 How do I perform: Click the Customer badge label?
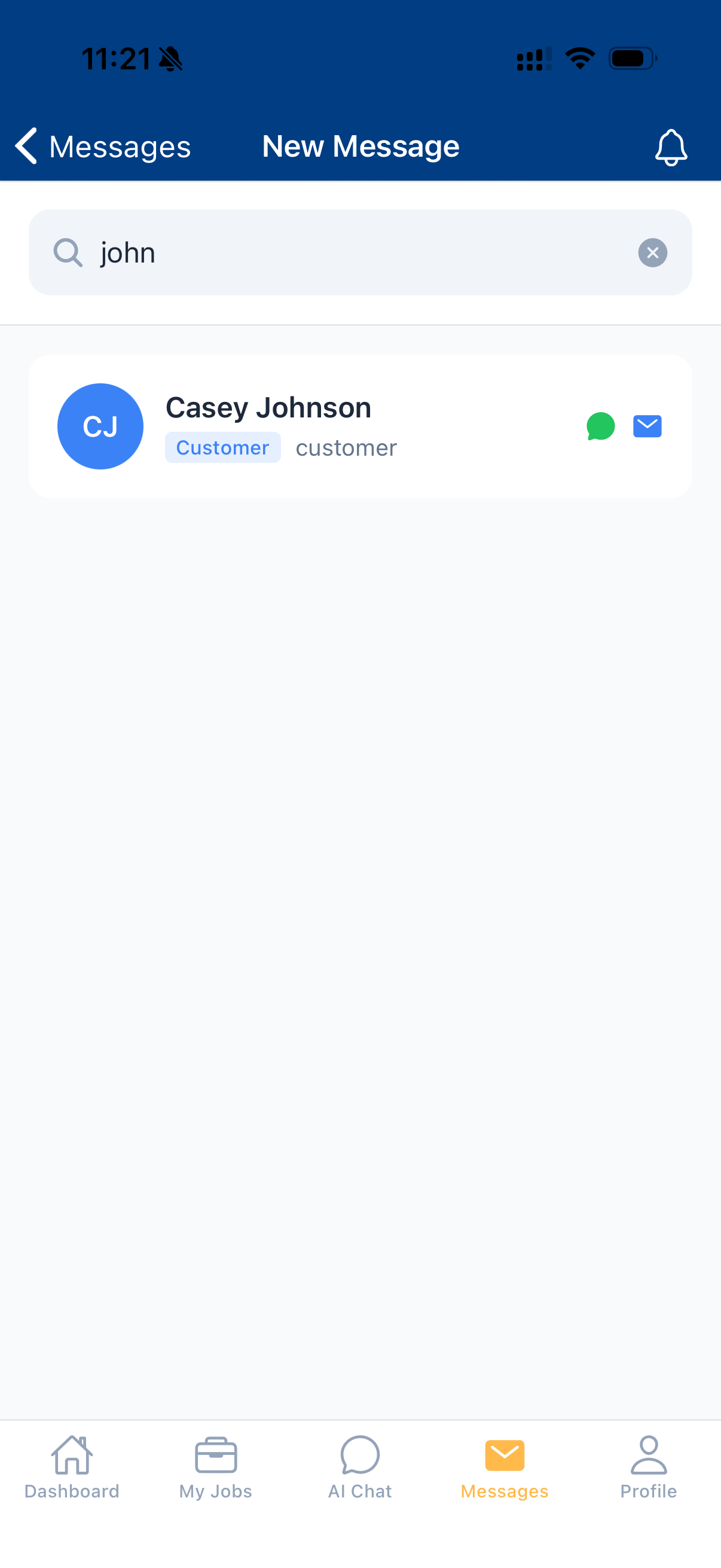[222, 447]
